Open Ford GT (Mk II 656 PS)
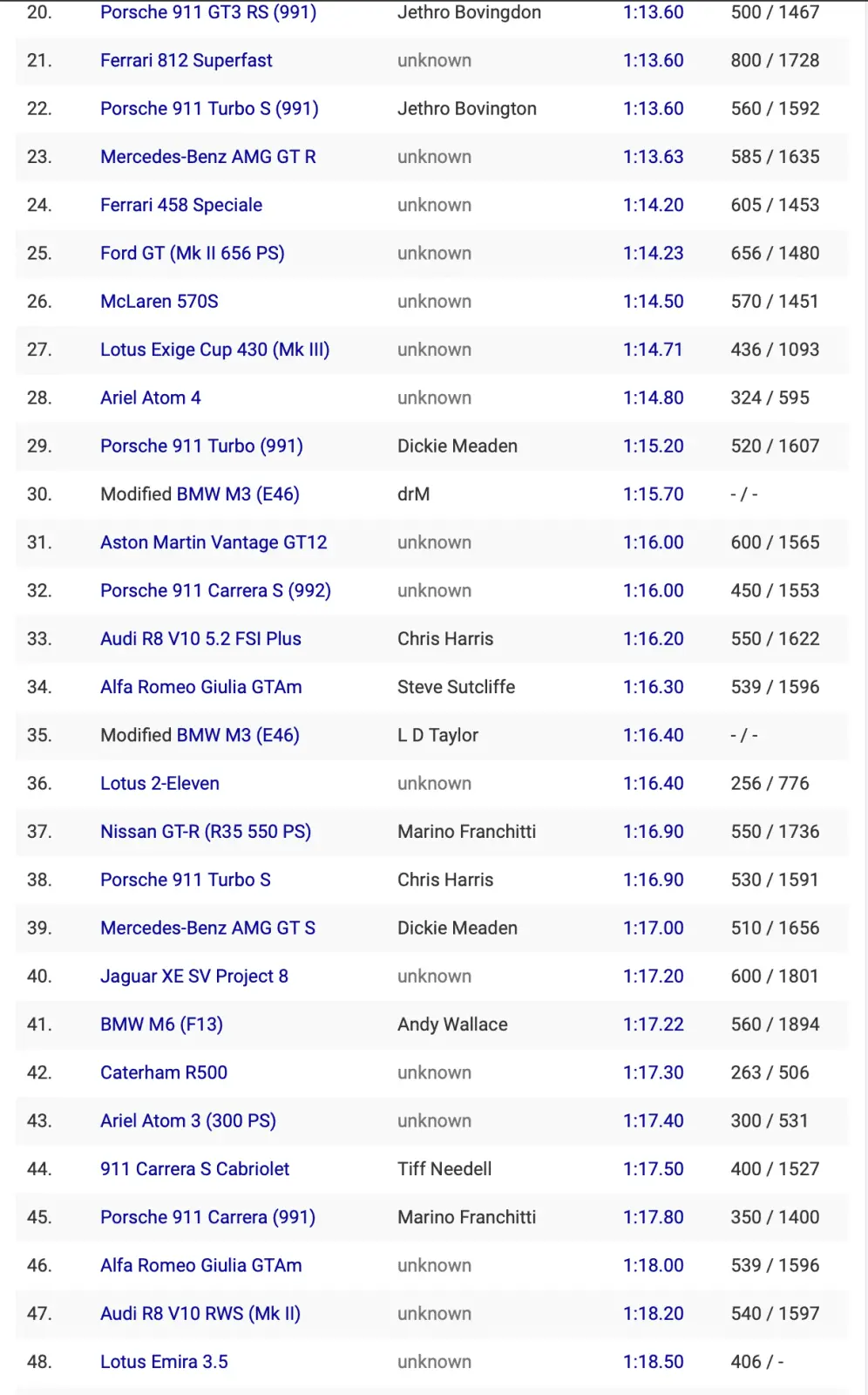 (x=192, y=253)
